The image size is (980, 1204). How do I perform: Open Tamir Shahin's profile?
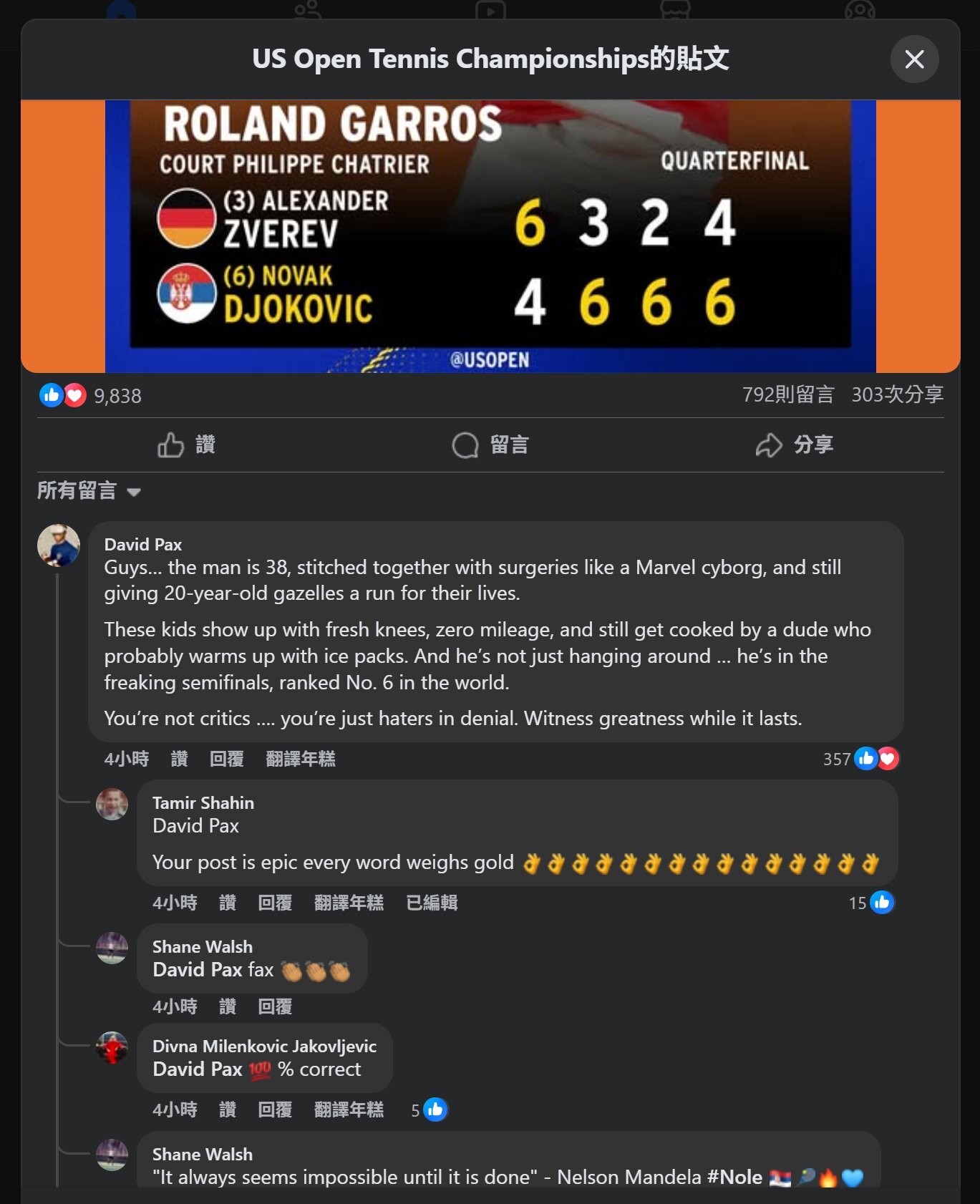(x=203, y=803)
